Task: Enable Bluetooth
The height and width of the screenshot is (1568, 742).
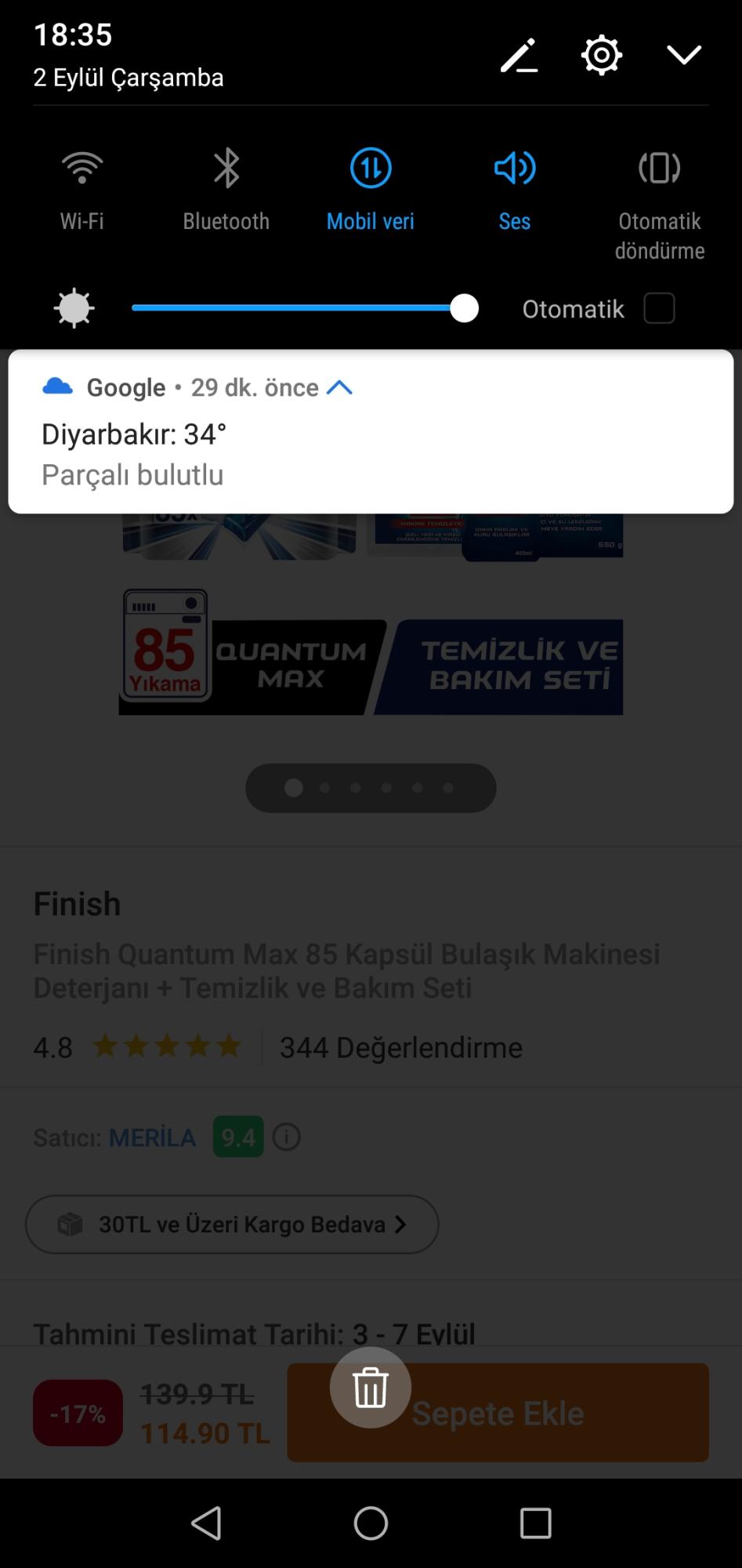Action: (x=226, y=188)
